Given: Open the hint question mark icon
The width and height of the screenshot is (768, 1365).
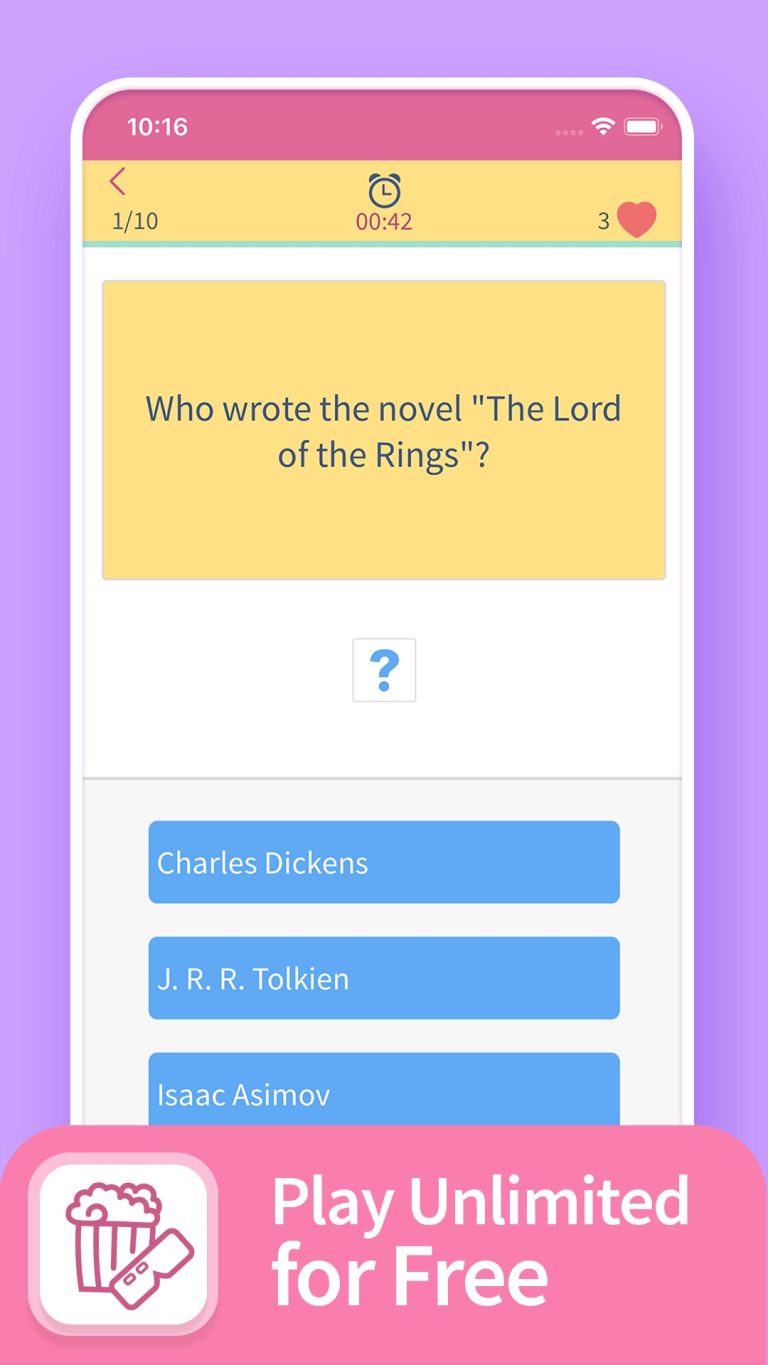Looking at the screenshot, I should point(384,670).
